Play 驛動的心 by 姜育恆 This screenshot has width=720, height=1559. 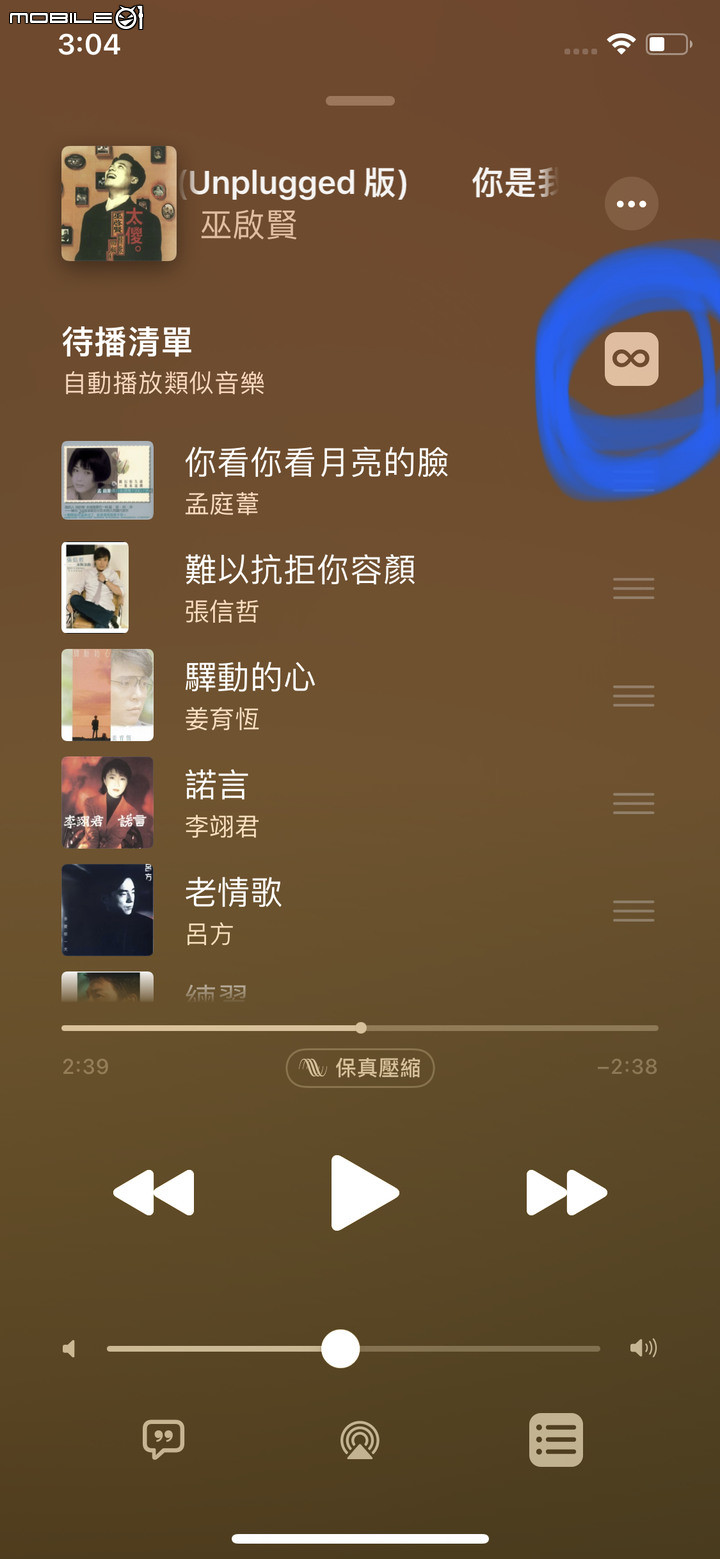click(x=250, y=695)
